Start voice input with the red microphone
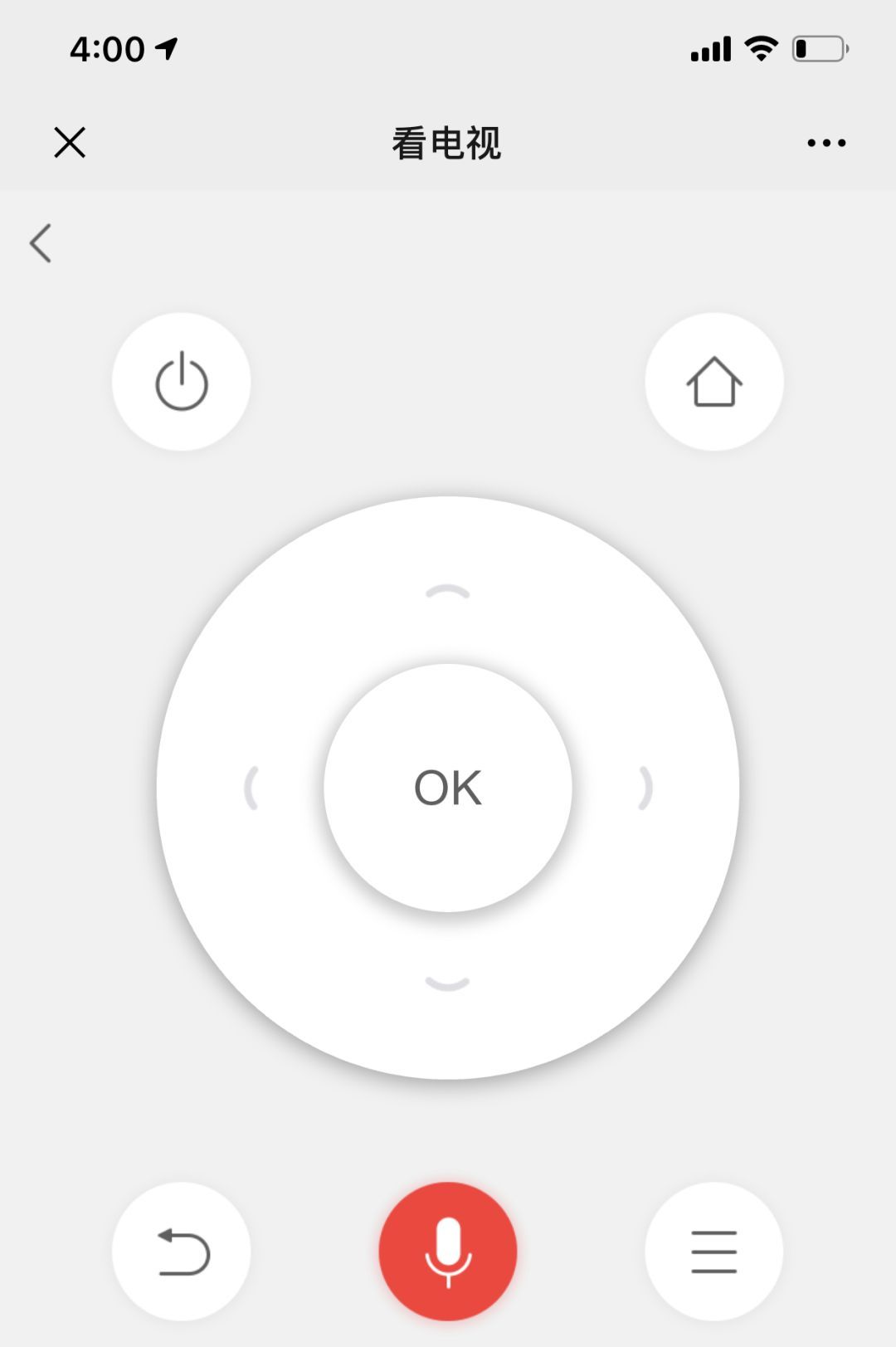896x1347 pixels. (448, 1251)
